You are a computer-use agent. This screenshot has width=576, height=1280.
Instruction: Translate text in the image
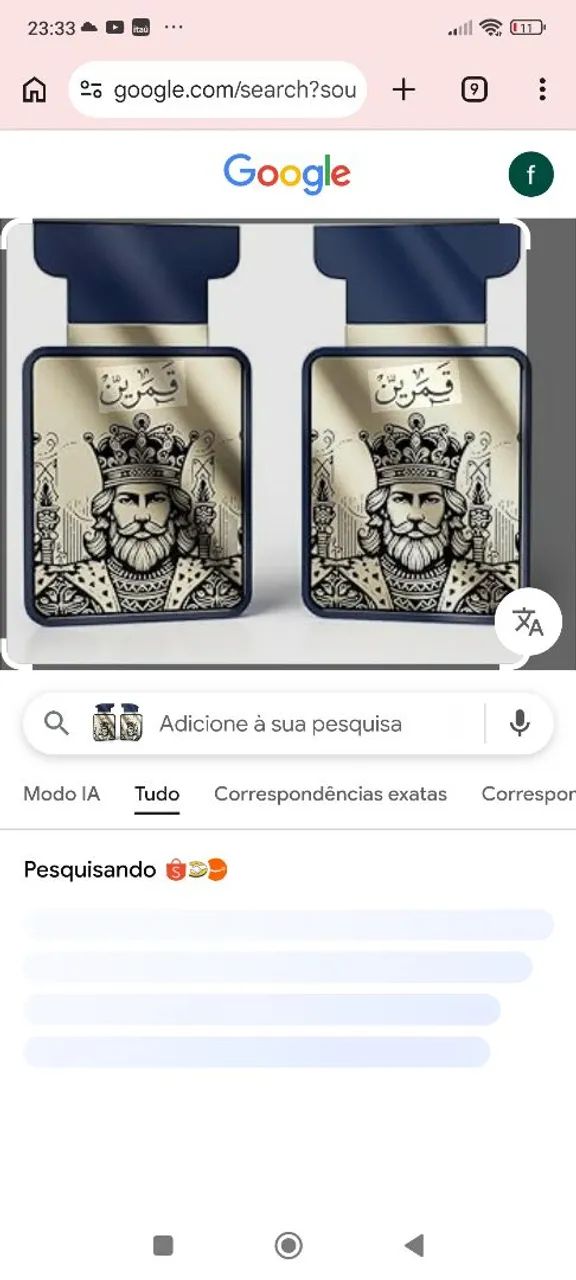coord(528,621)
